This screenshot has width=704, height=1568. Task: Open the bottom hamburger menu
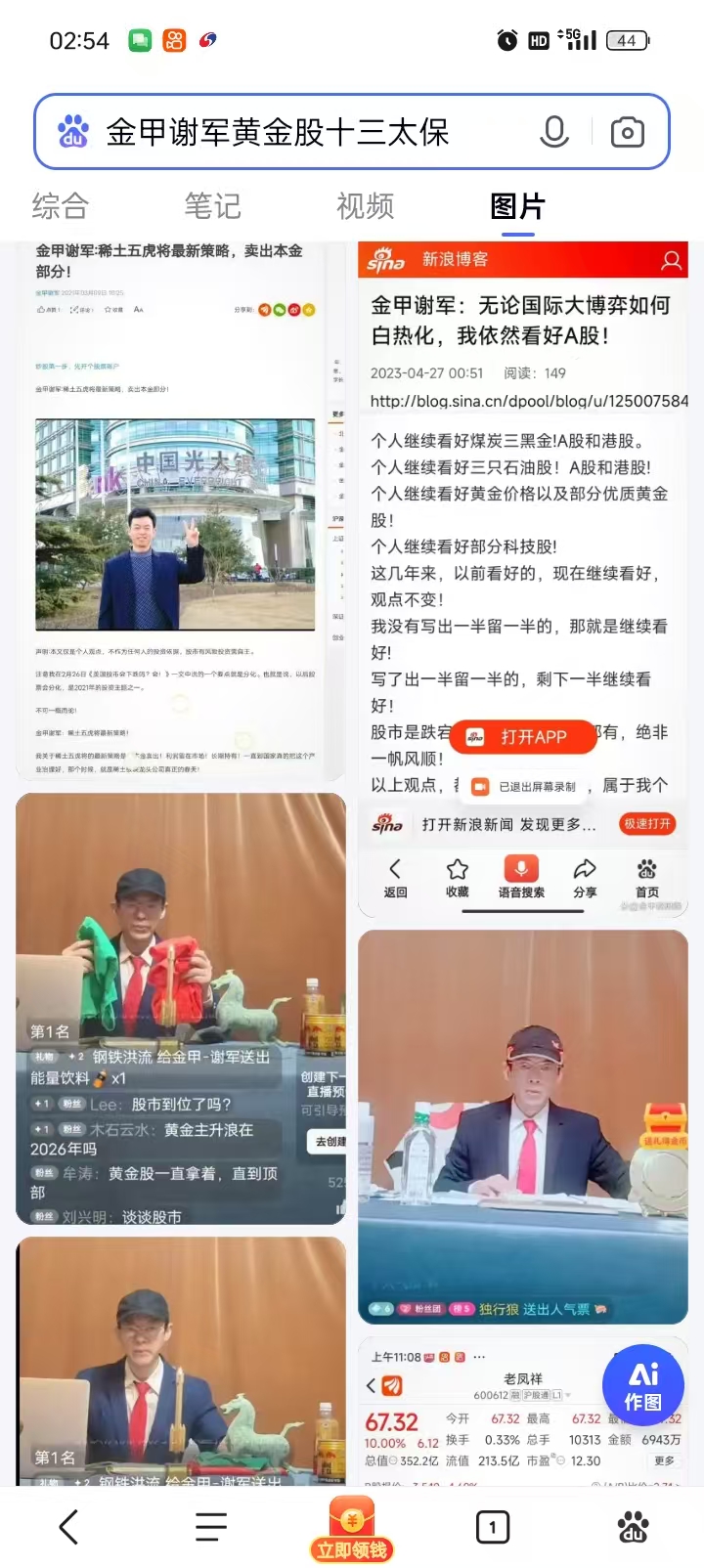click(210, 1526)
